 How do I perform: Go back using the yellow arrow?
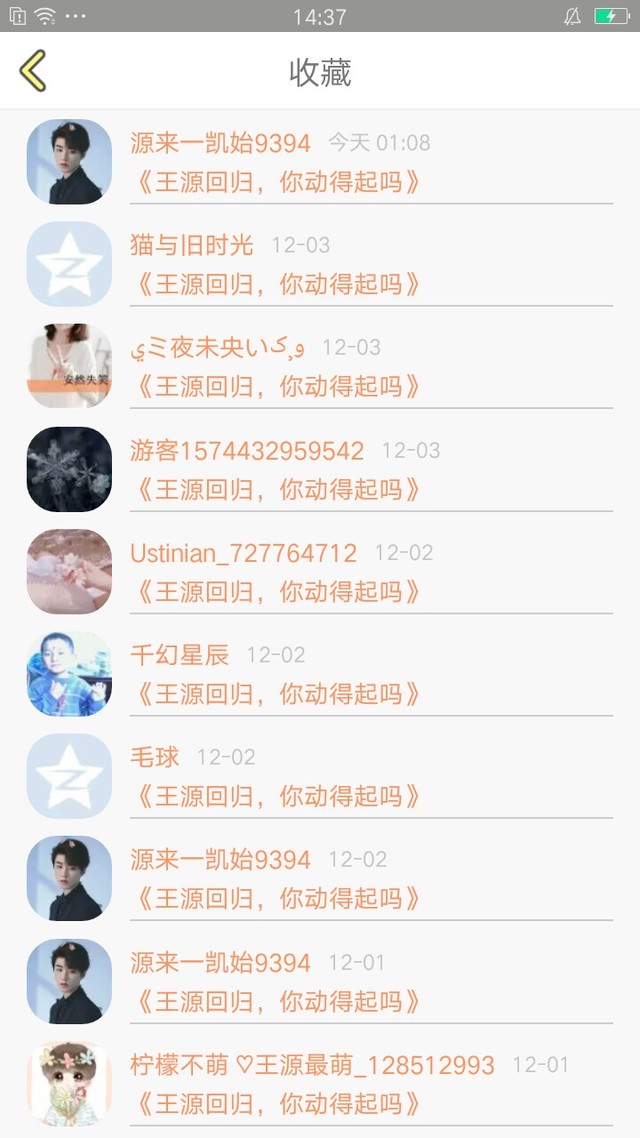(33, 70)
